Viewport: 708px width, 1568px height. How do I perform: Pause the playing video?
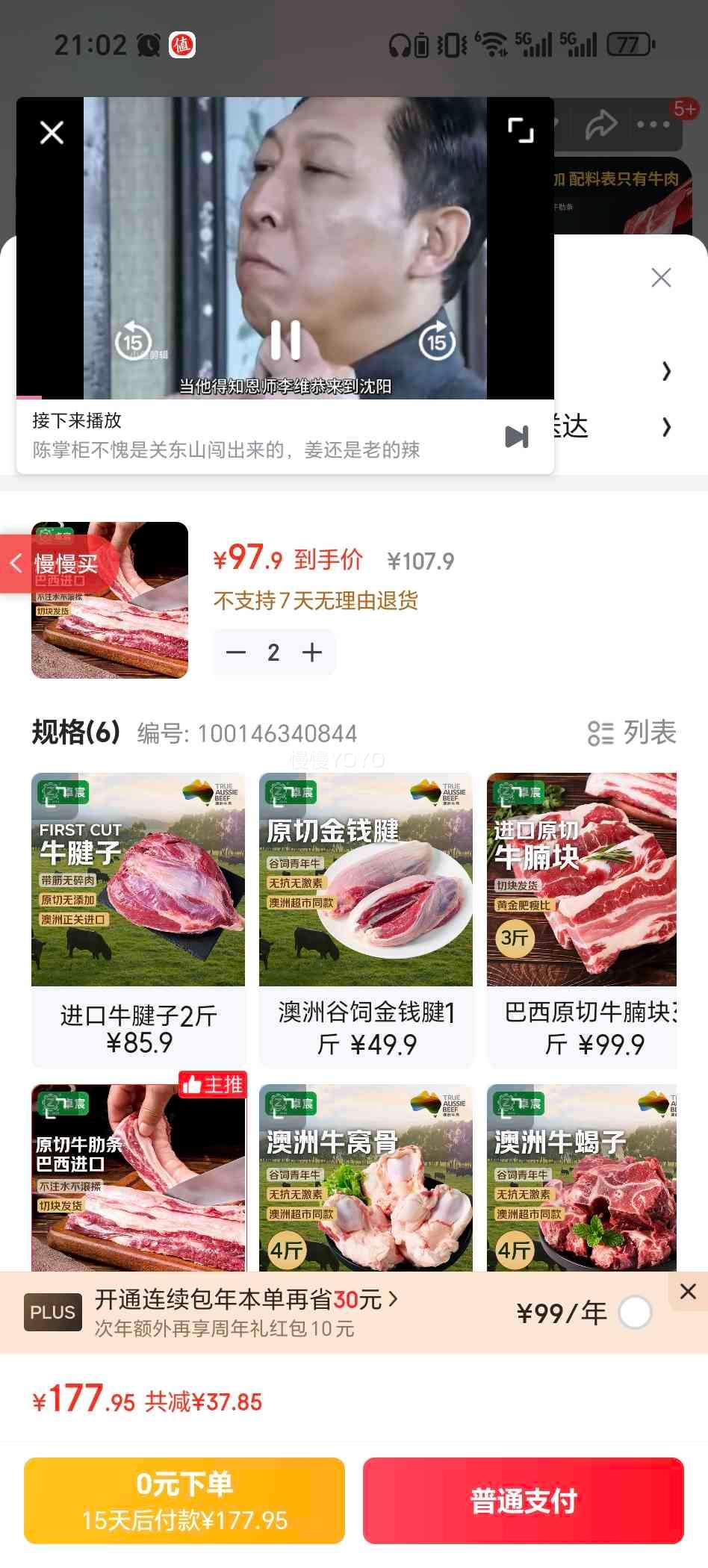coord(285,340)
